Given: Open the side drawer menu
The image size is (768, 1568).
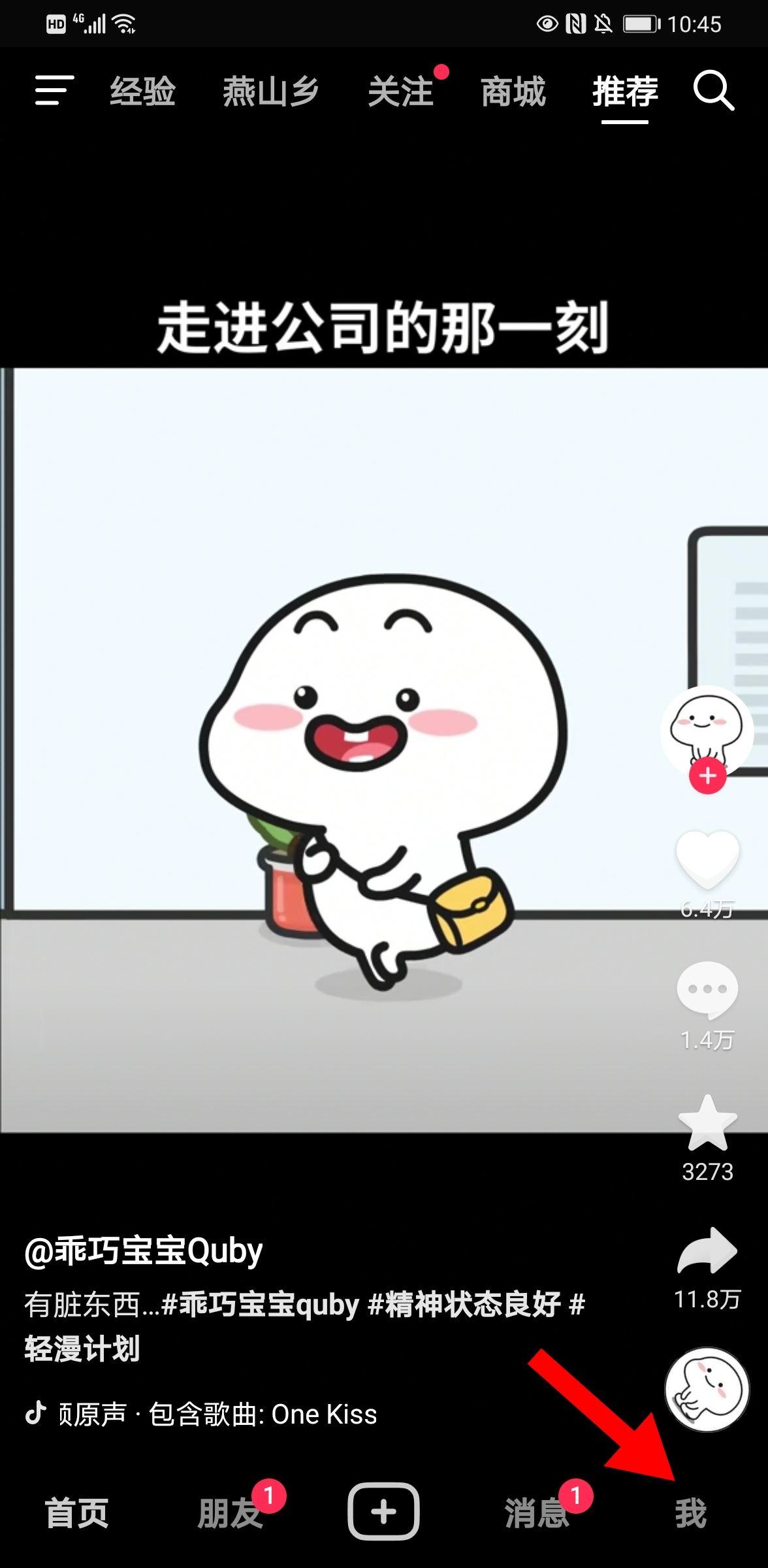Looking at the screenshot, I should click(x=54, y=90).
